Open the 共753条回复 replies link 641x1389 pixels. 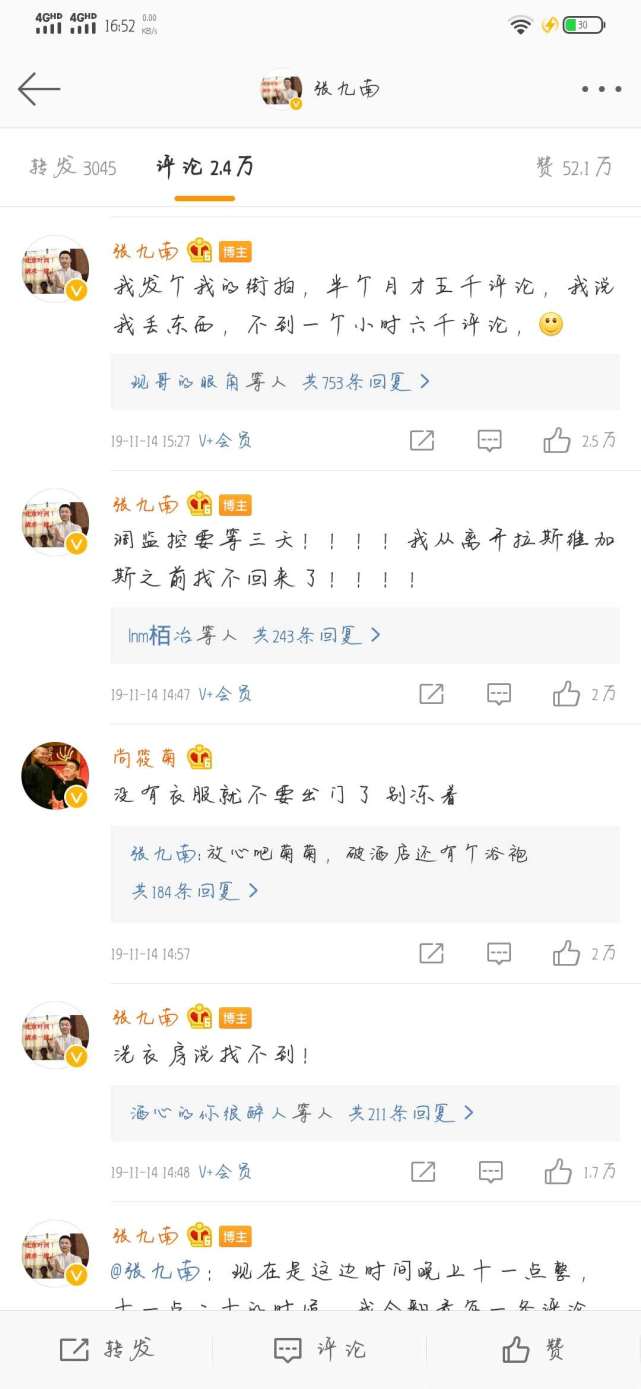(366, 381)
